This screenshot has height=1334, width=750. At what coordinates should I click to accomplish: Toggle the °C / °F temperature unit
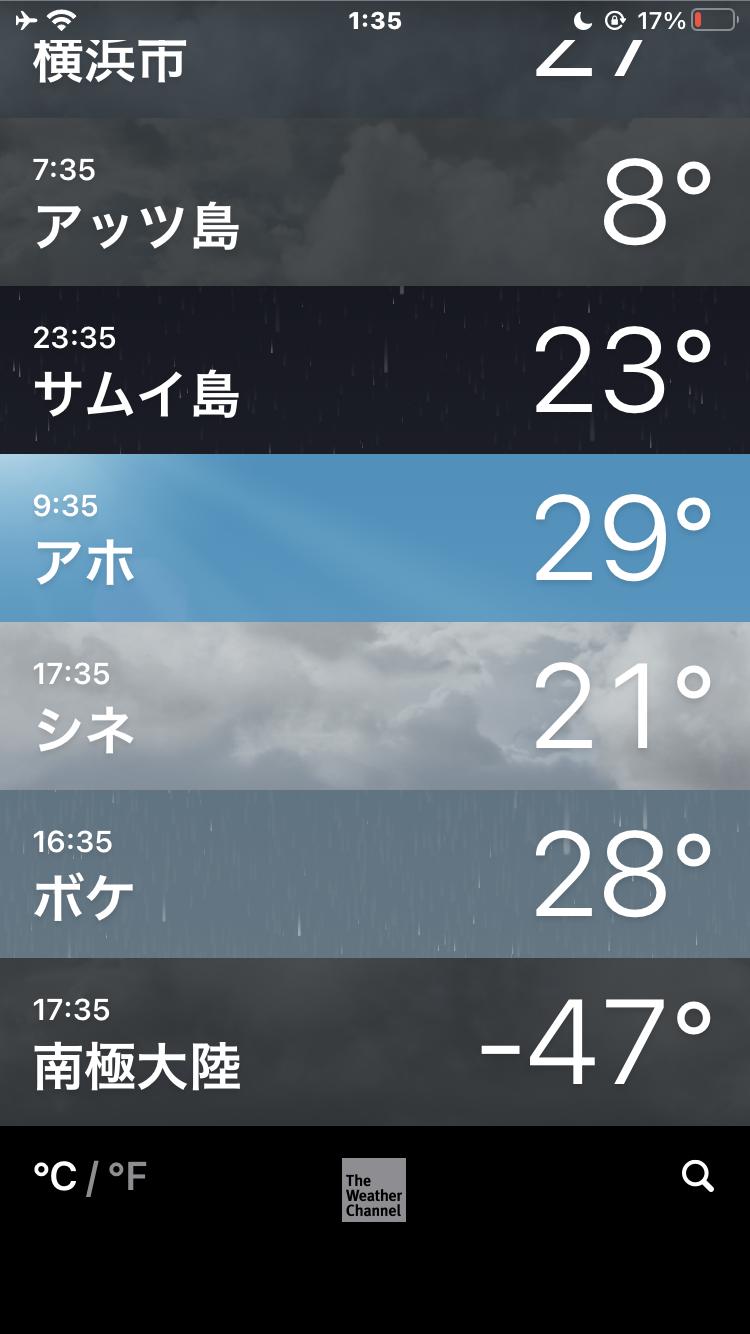90,1177
